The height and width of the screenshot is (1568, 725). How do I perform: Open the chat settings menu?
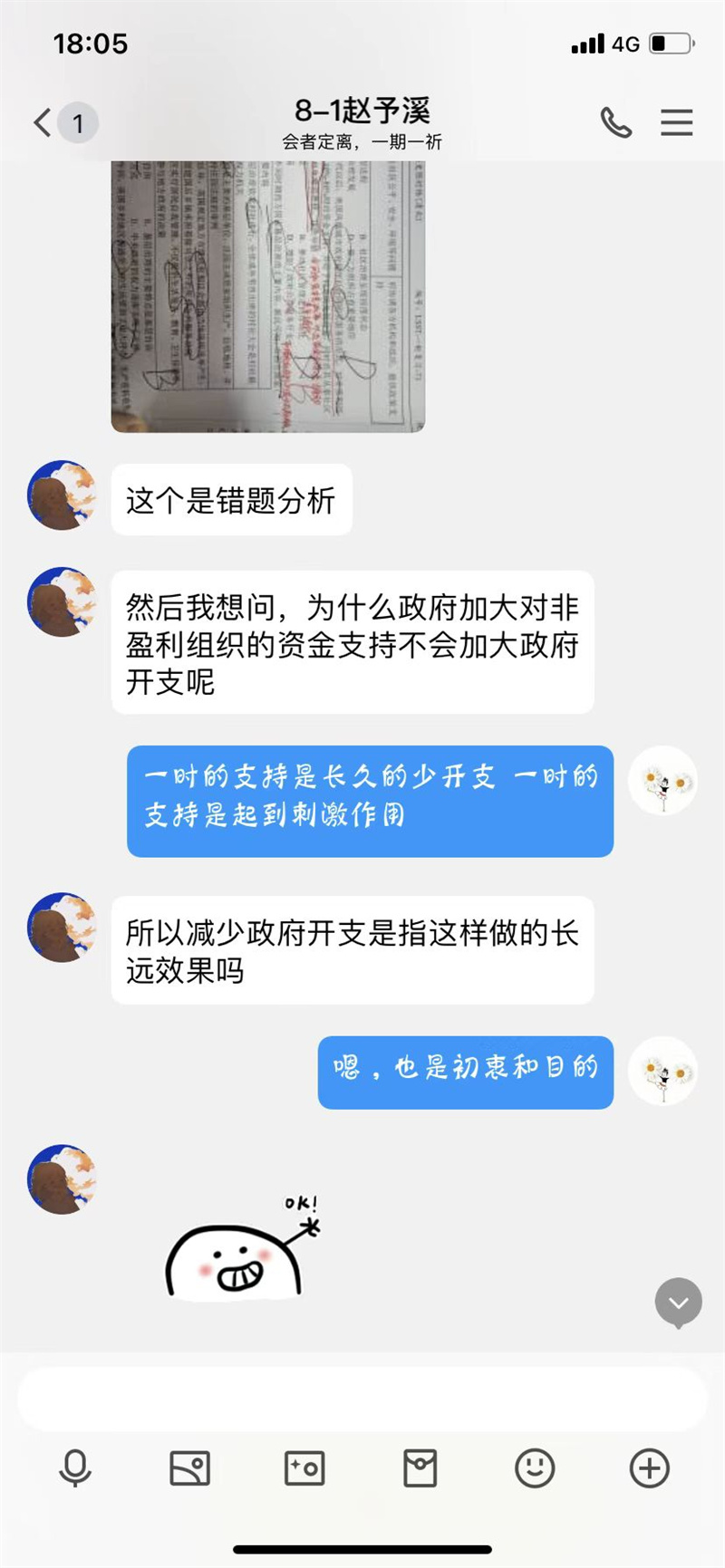[x=676, y=122]
